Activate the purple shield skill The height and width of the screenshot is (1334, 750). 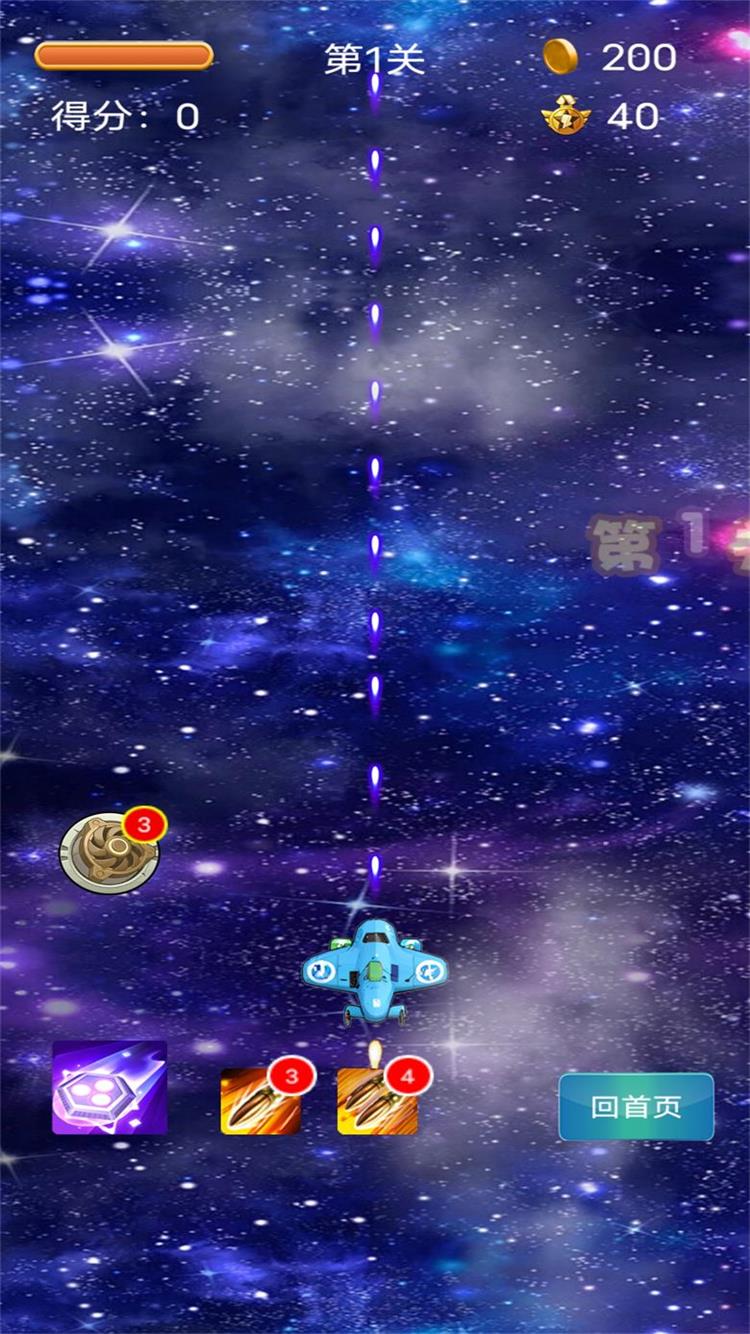[110, 1088]
